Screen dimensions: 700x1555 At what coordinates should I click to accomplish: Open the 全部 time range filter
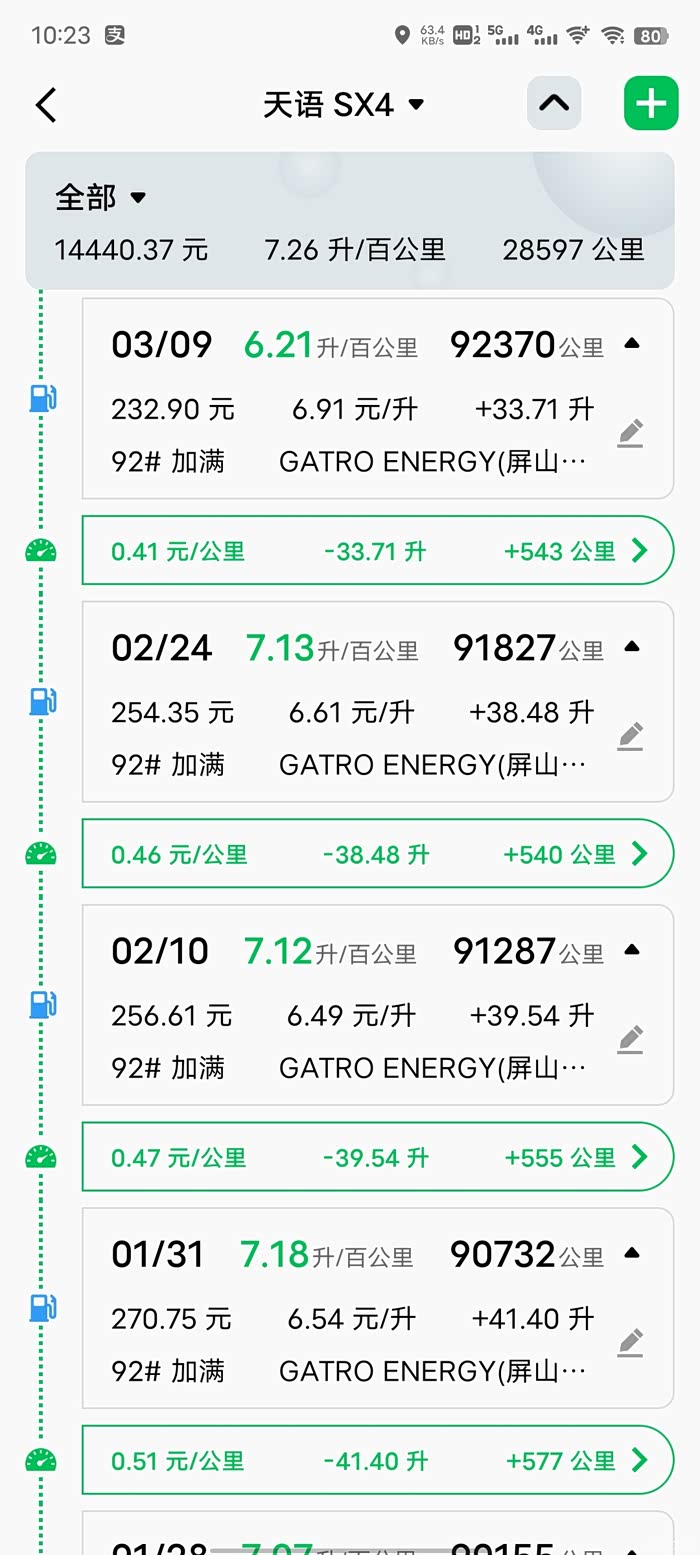pyautogui.click(x=101, y=197)
